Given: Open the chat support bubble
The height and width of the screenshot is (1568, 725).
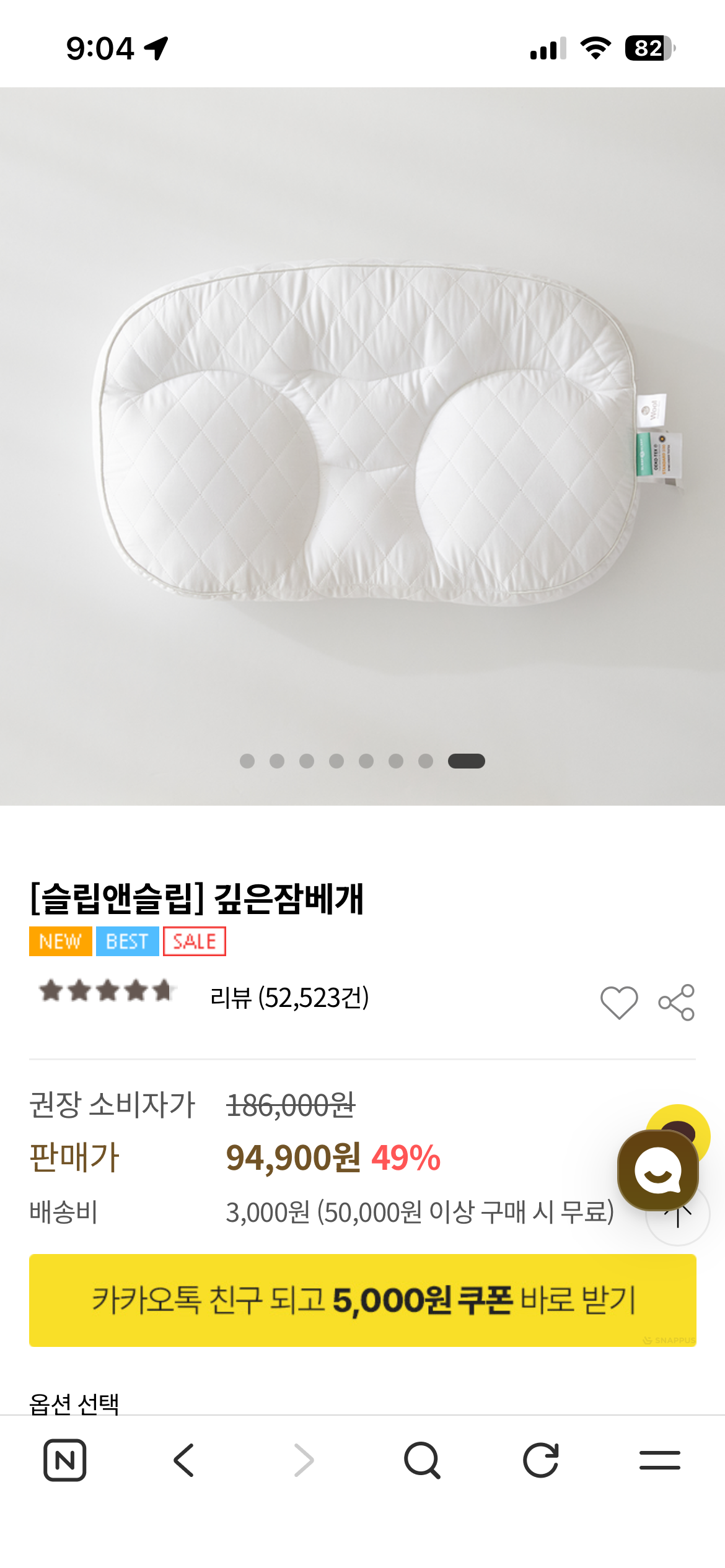Looking at the screenshot, I should pyautogui.click(x=657, y=1170).
